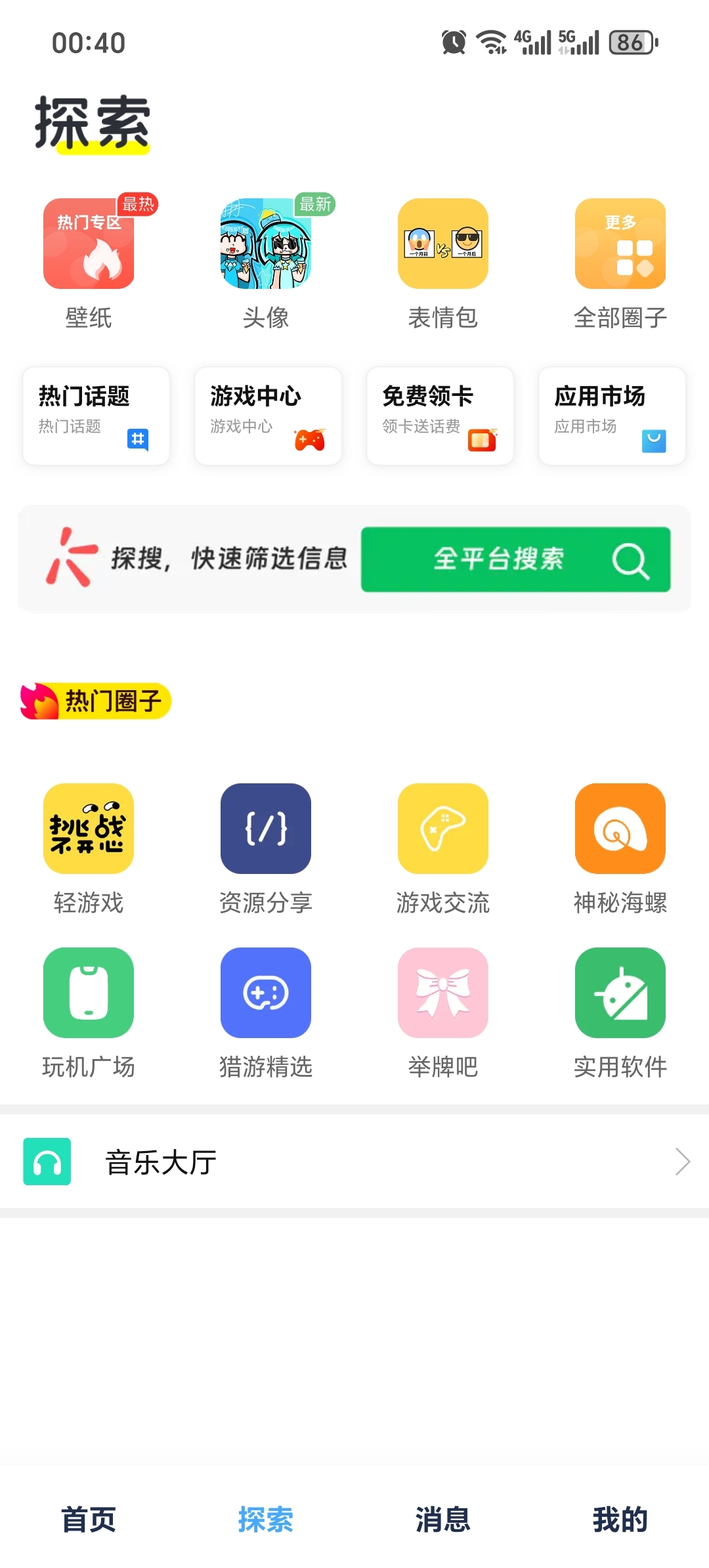Tap the green 全平台搜索 button
The height and width of the screenshot is (1568, 709).
(515, 559)
